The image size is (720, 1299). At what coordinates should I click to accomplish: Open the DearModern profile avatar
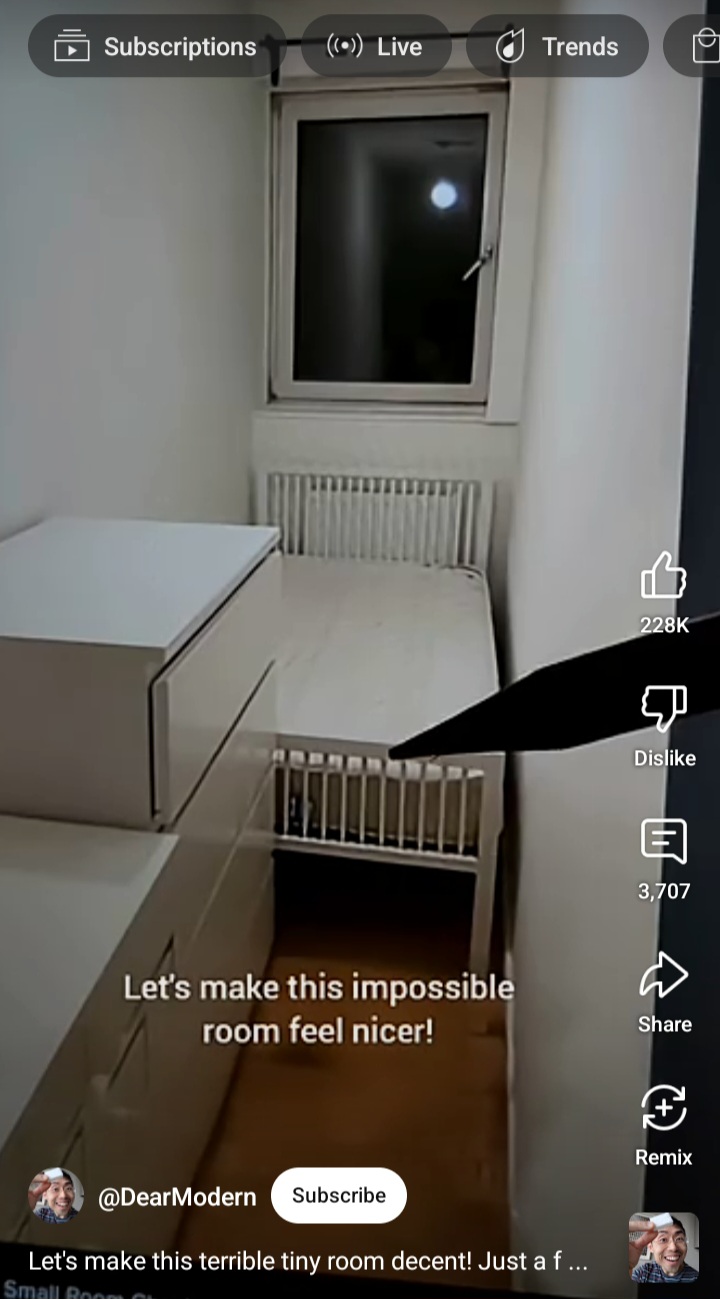coord(56,1195)
